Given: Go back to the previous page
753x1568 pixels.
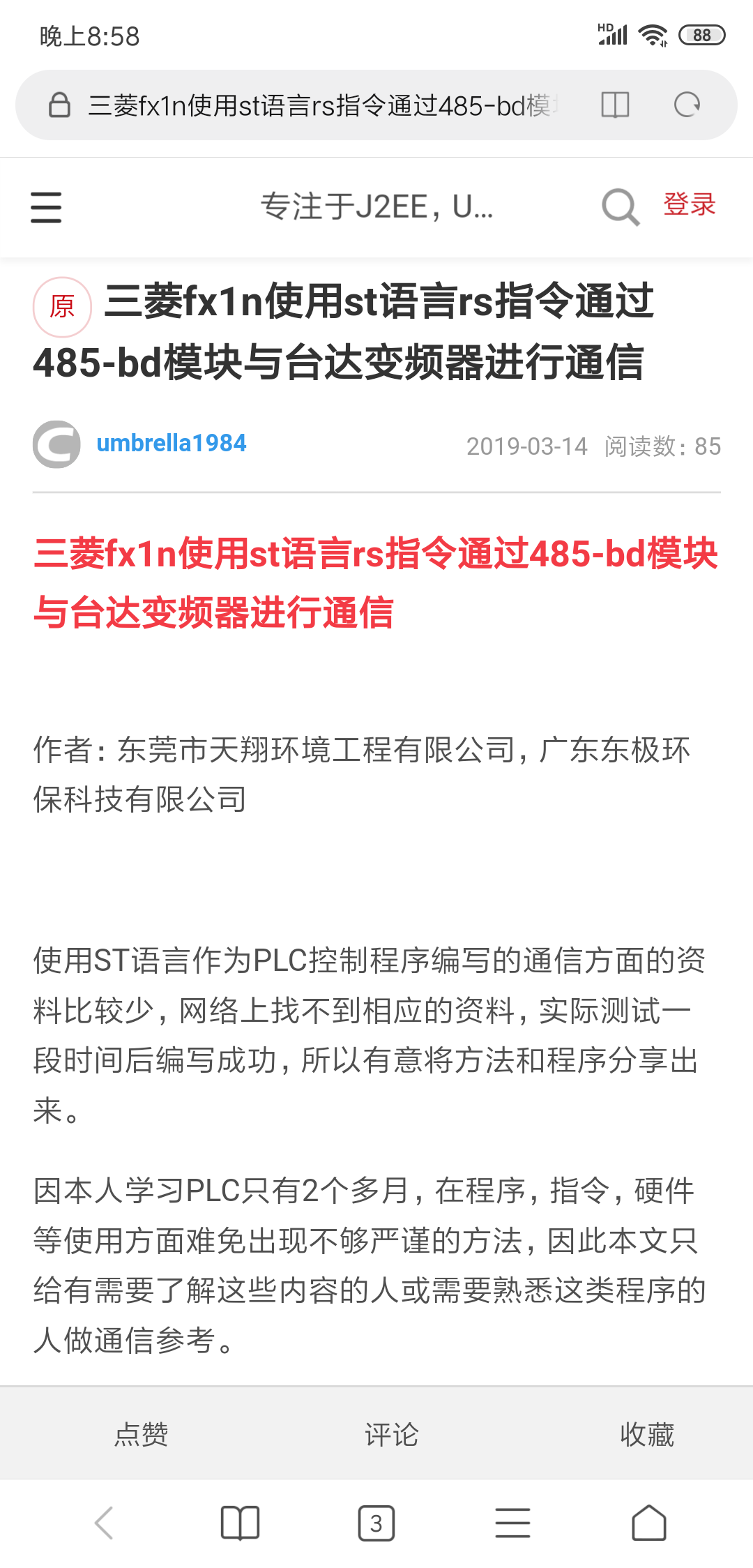Looking at the screenshot, I should [104, 1523].
